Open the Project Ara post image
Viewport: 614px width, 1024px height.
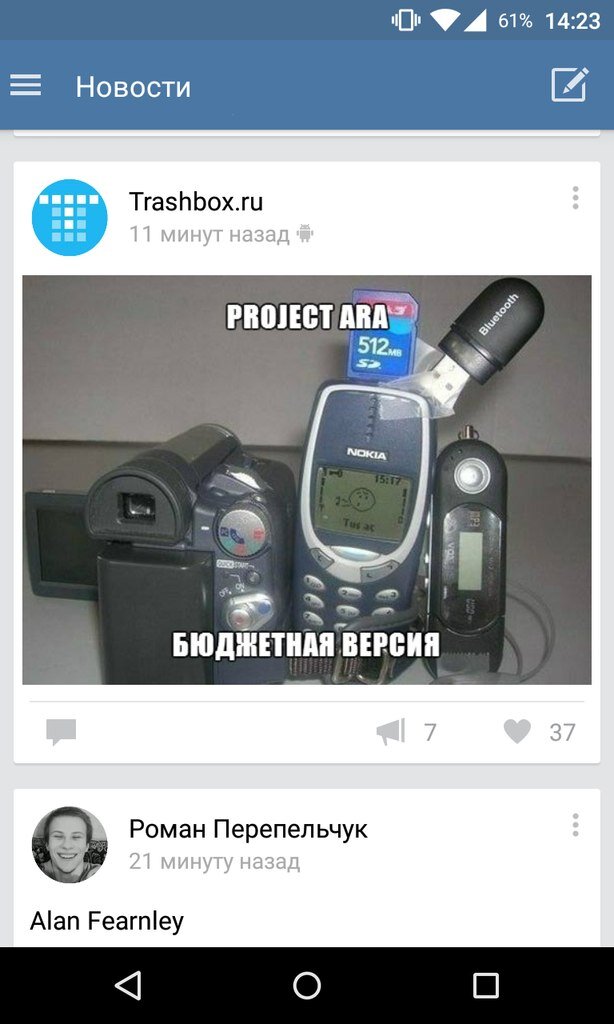[307, 480]
